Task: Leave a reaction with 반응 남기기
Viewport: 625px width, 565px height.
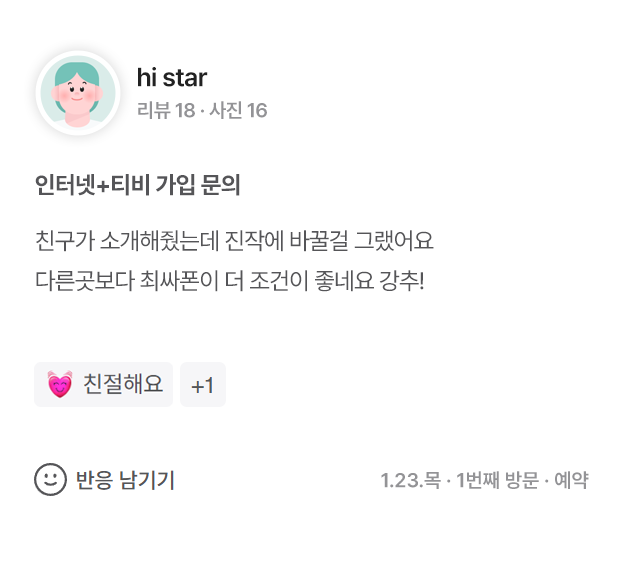Action: (105, 480)
